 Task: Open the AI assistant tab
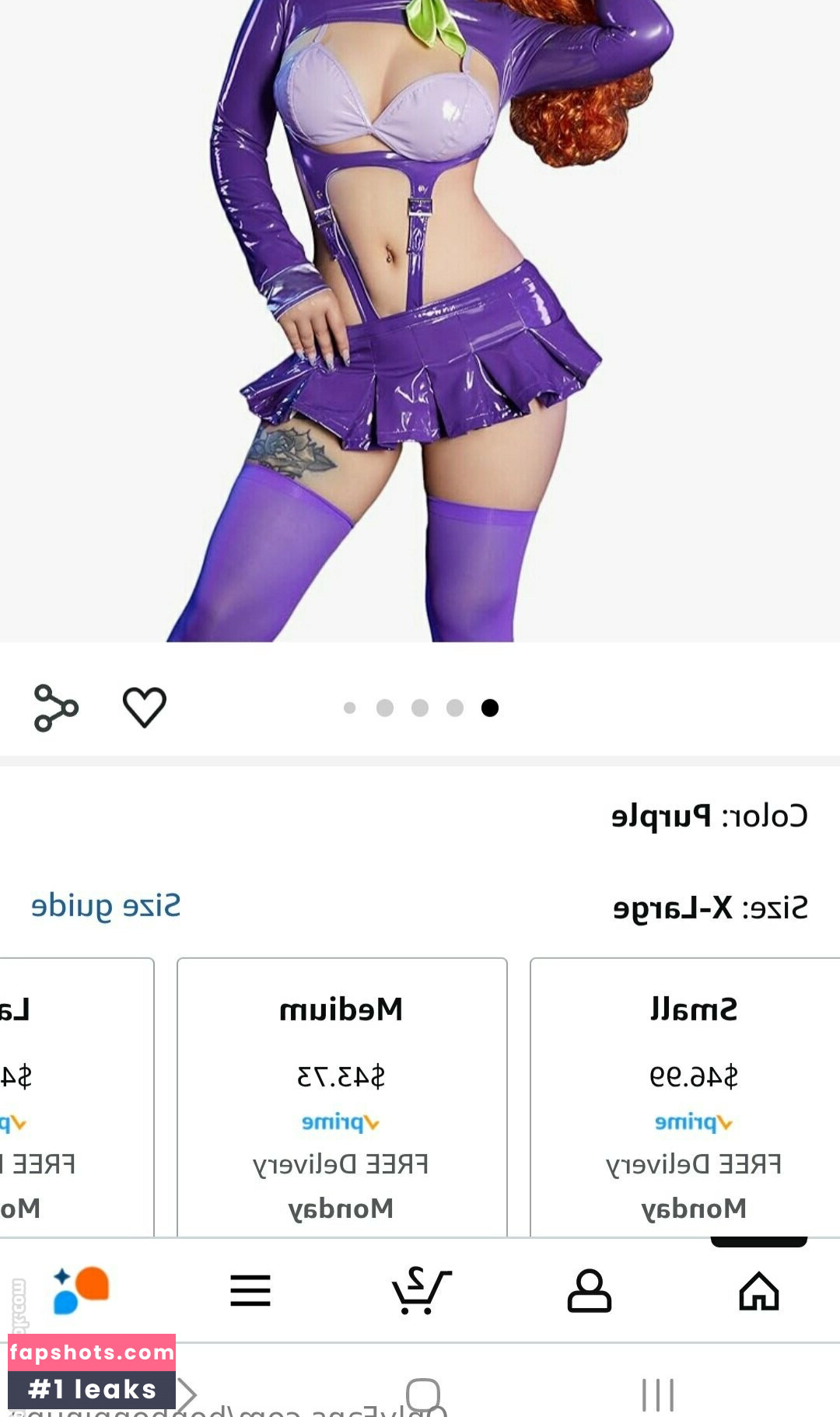coord(81,1291)
